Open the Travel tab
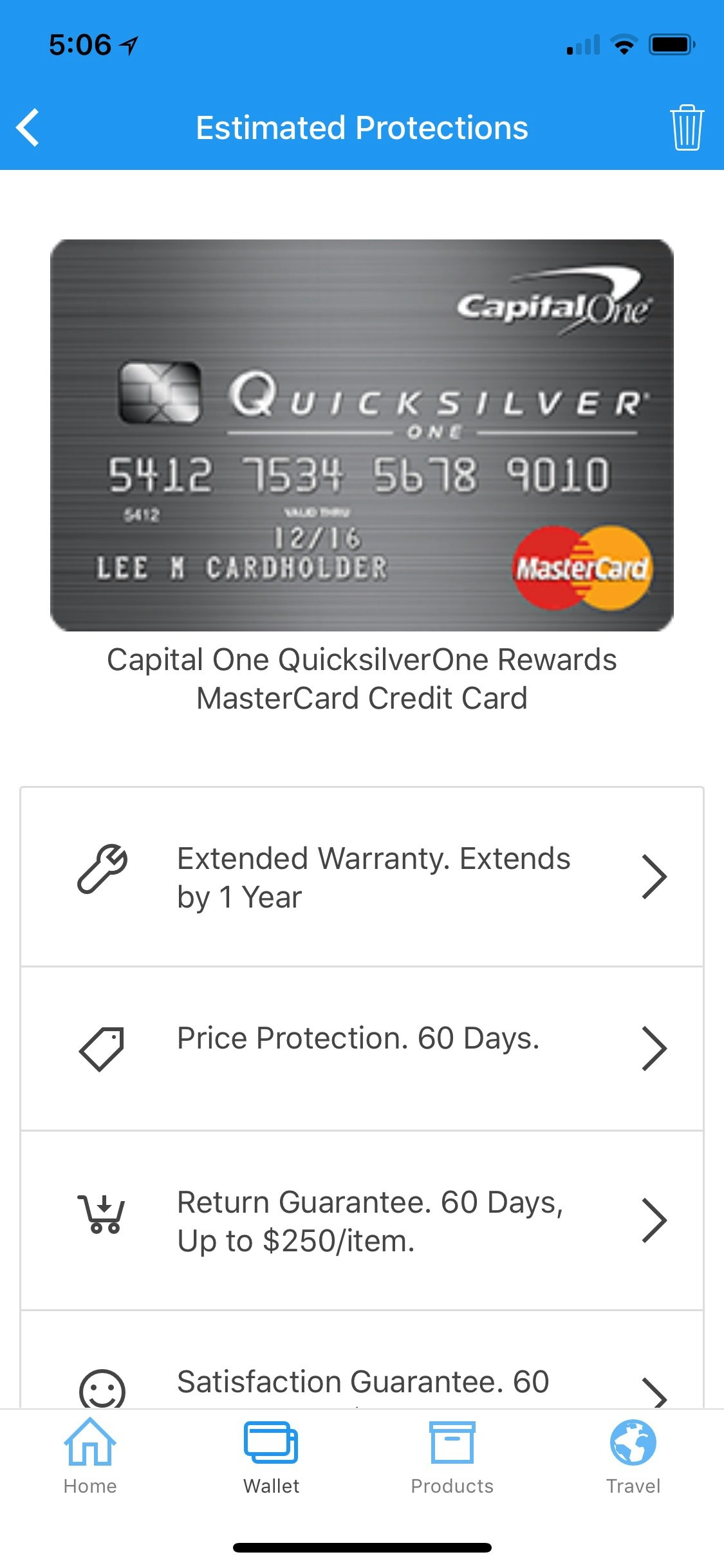The width and height of the screenshot is (724, 1568). pyautogui.click(x=633, y=1457)
